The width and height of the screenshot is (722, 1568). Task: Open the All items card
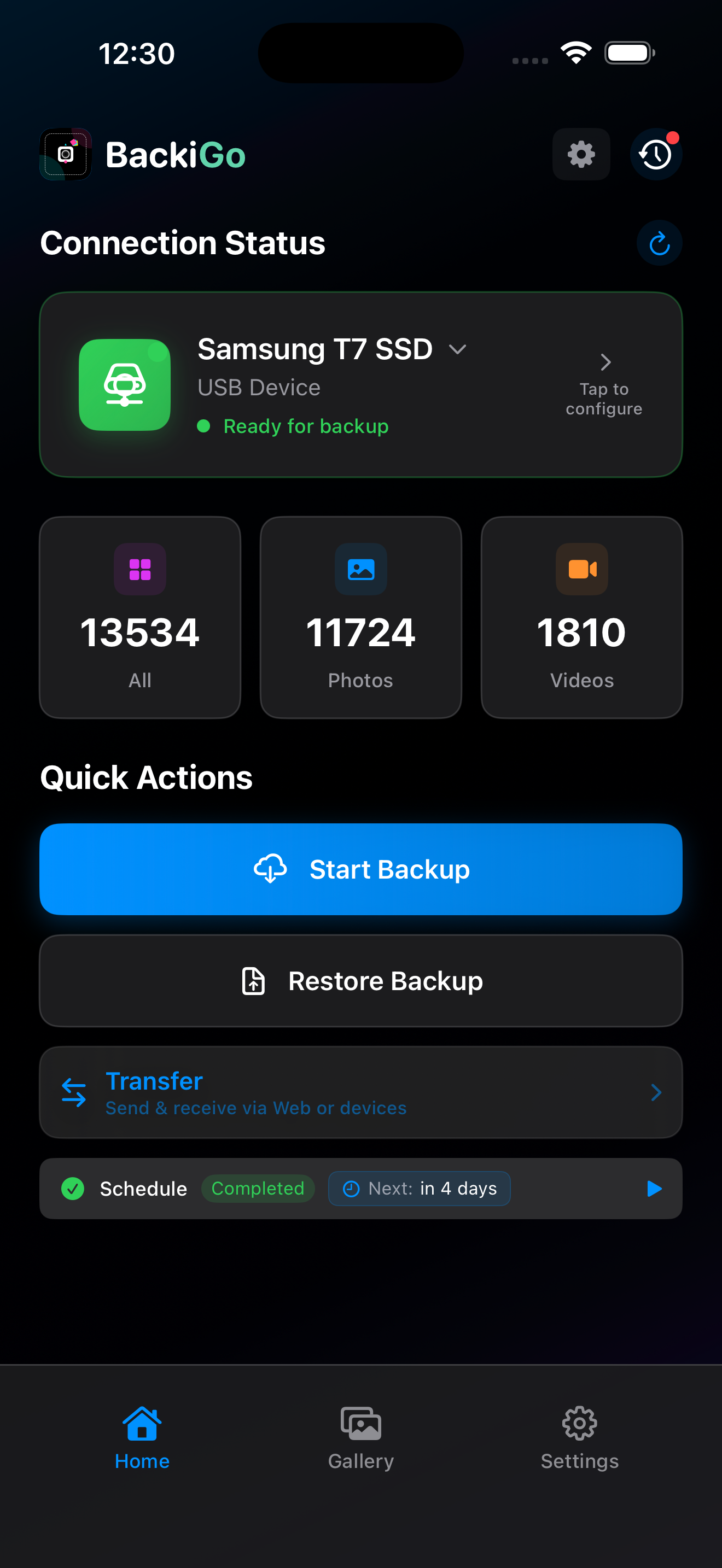(140, 617)
